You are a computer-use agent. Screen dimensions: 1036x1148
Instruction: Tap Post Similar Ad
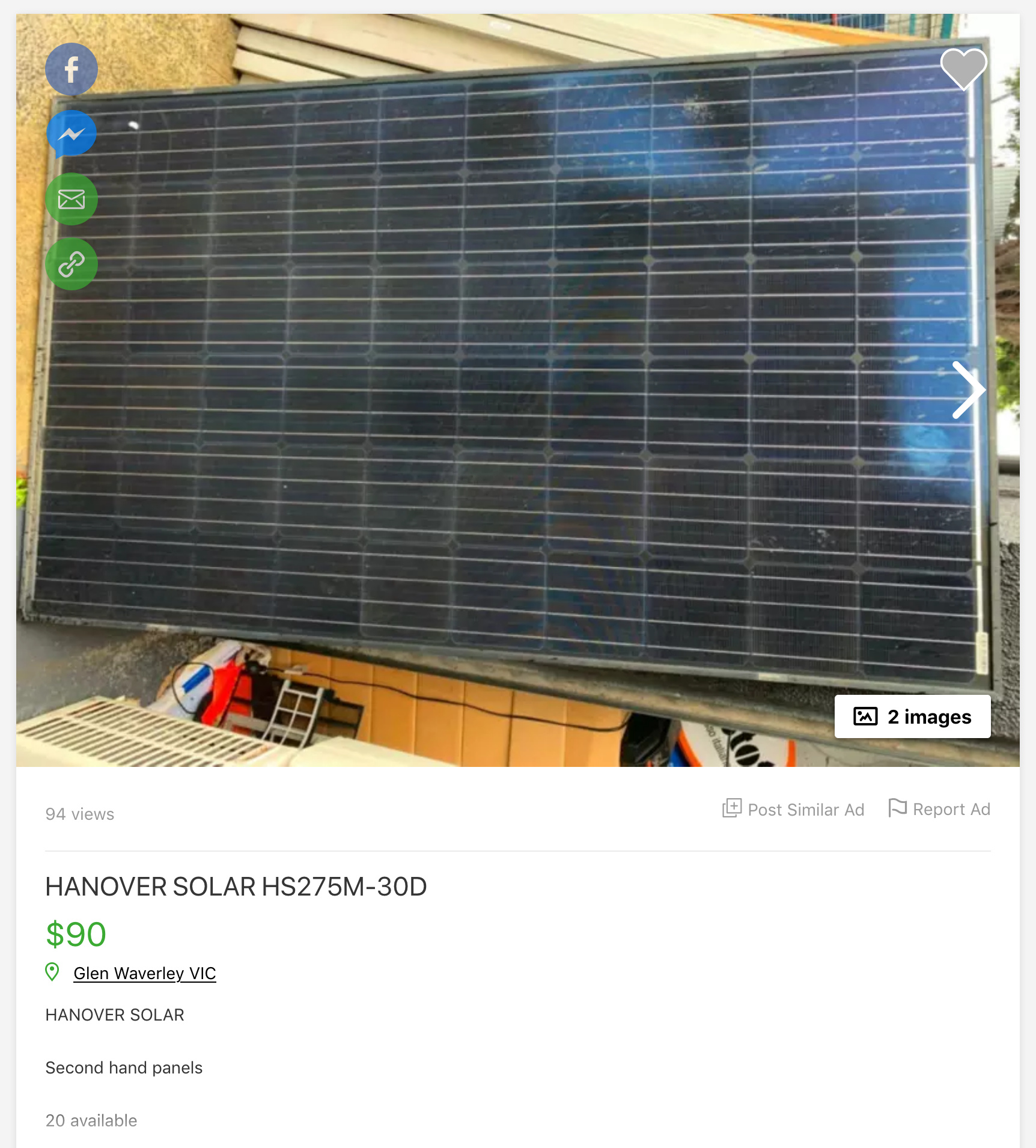coord(793,809)
